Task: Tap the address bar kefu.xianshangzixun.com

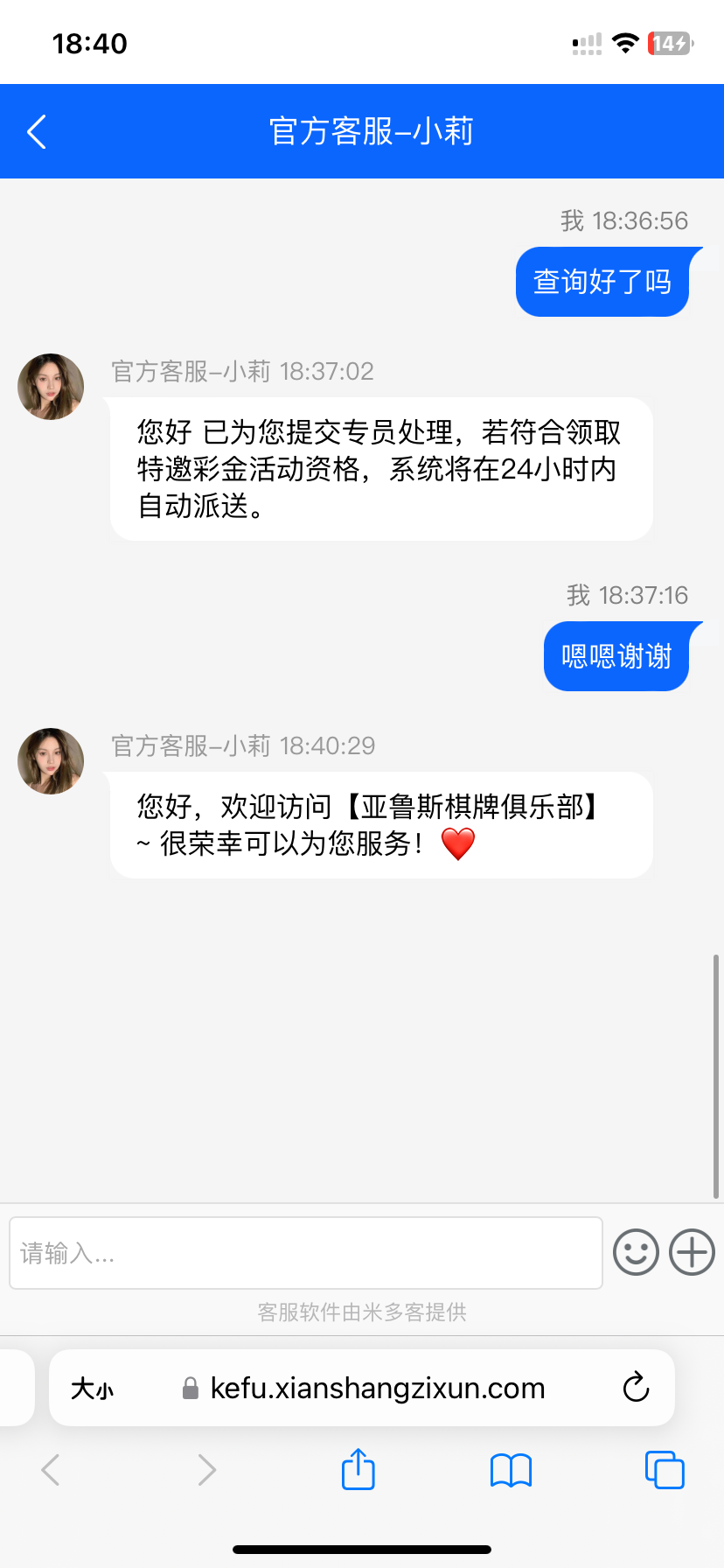Action: coord(377,1389)
